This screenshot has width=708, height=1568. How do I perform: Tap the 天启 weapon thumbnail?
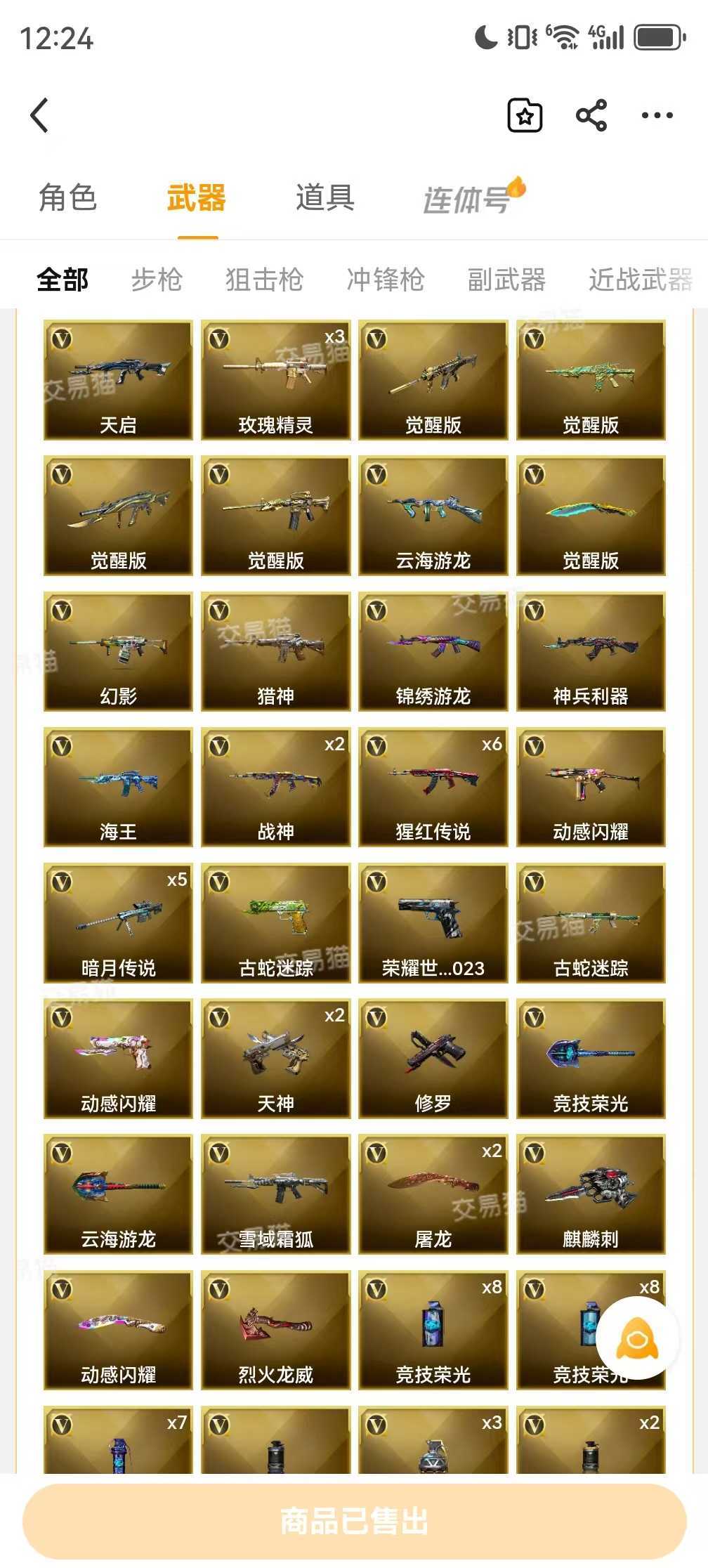118,379
